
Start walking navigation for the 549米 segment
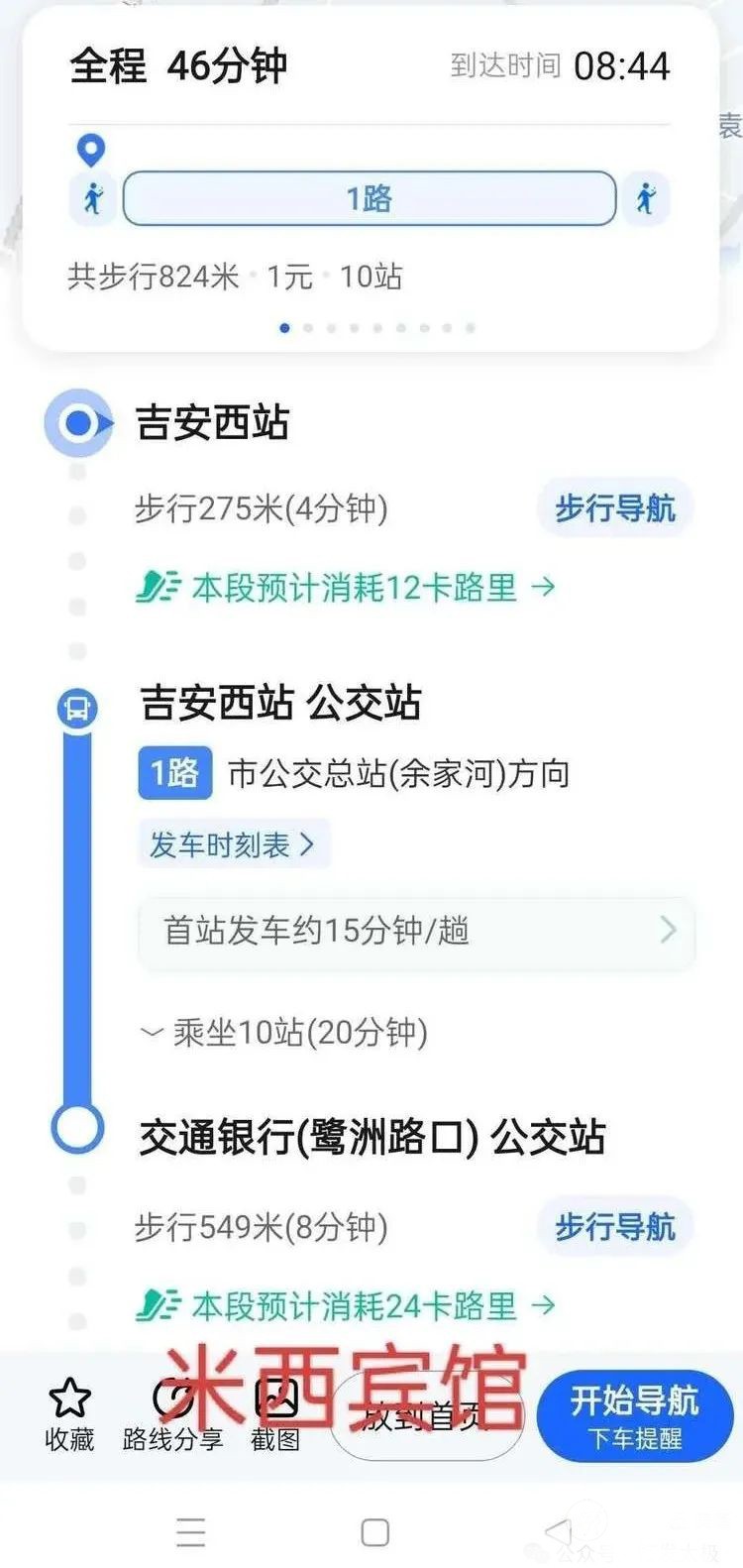tap(614, 1227)
